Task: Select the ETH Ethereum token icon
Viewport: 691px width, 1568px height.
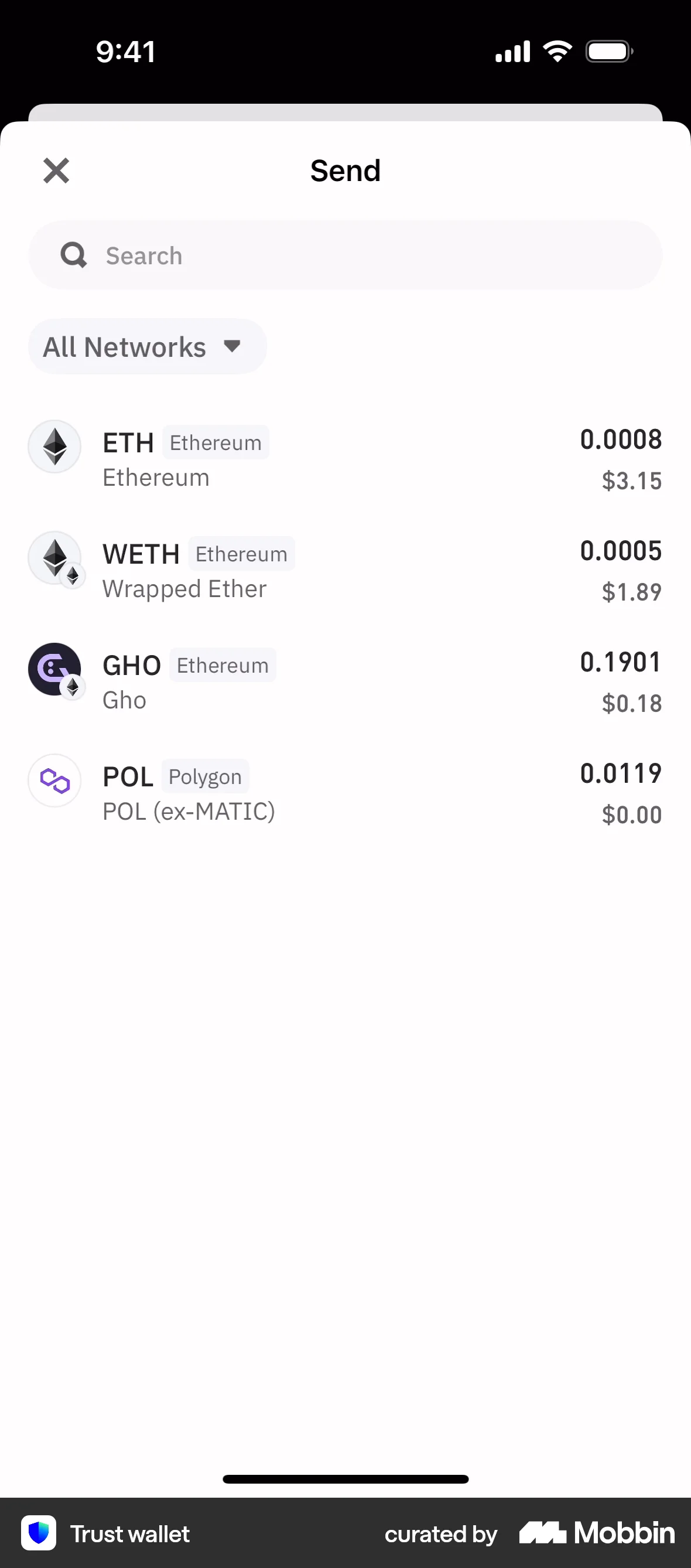Action: (54, 446)
